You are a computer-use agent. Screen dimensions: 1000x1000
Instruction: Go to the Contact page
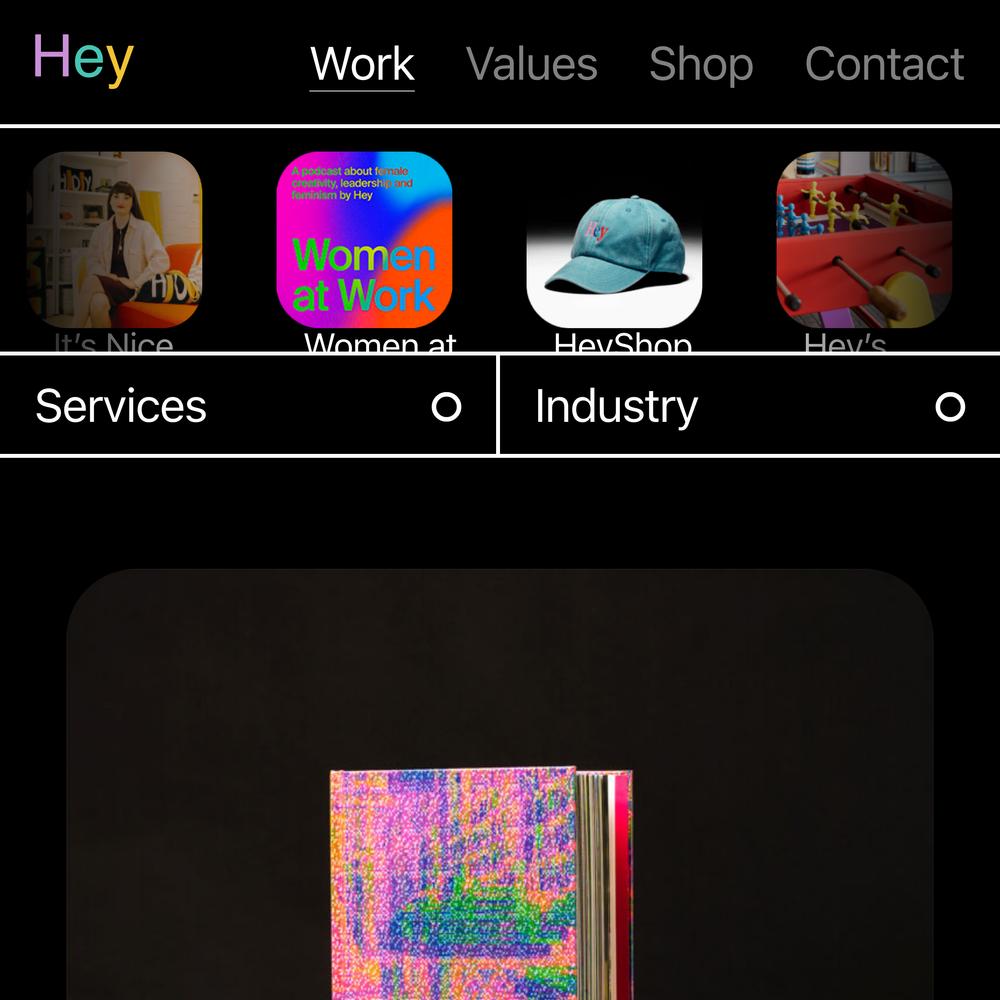pos(884,64)
